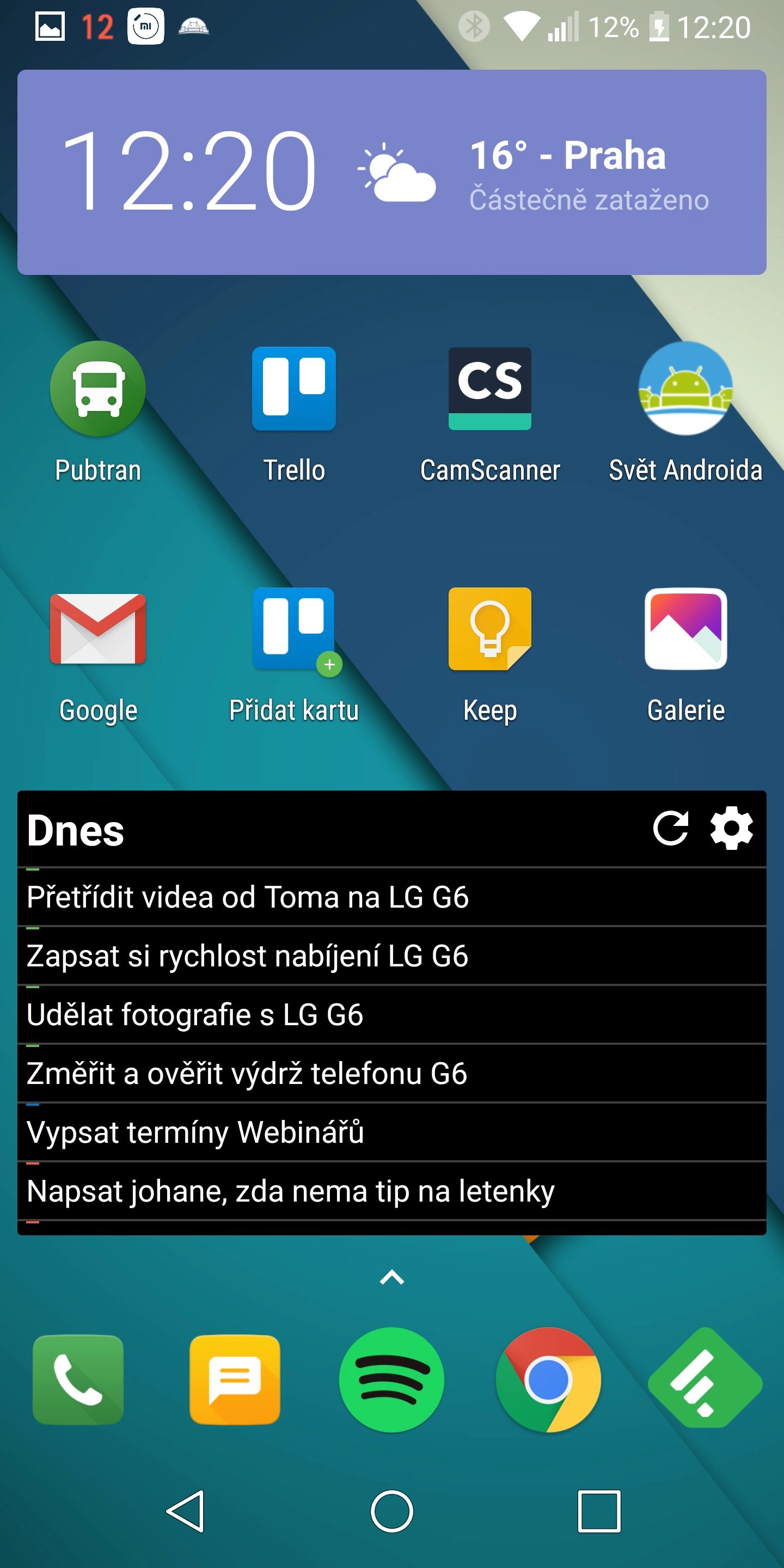Viewport: 784px width, 1568px height.
Task: Open the yellow Messages app in the dock
Action: pos(235,1380)
